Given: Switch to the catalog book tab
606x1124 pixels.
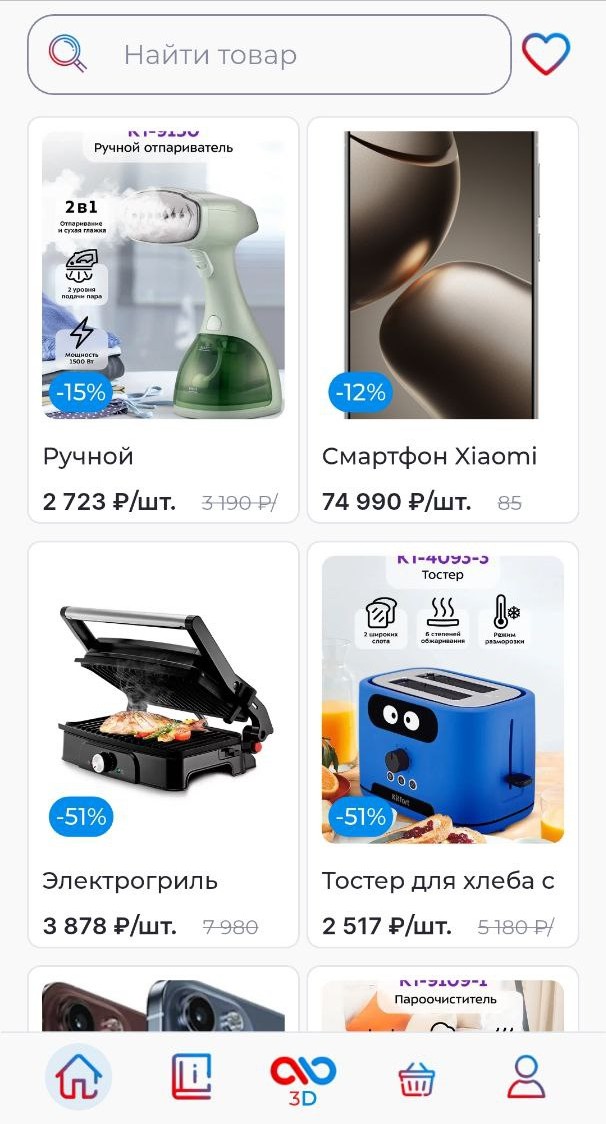Looking at the screenshot, I should point(191,1078).
